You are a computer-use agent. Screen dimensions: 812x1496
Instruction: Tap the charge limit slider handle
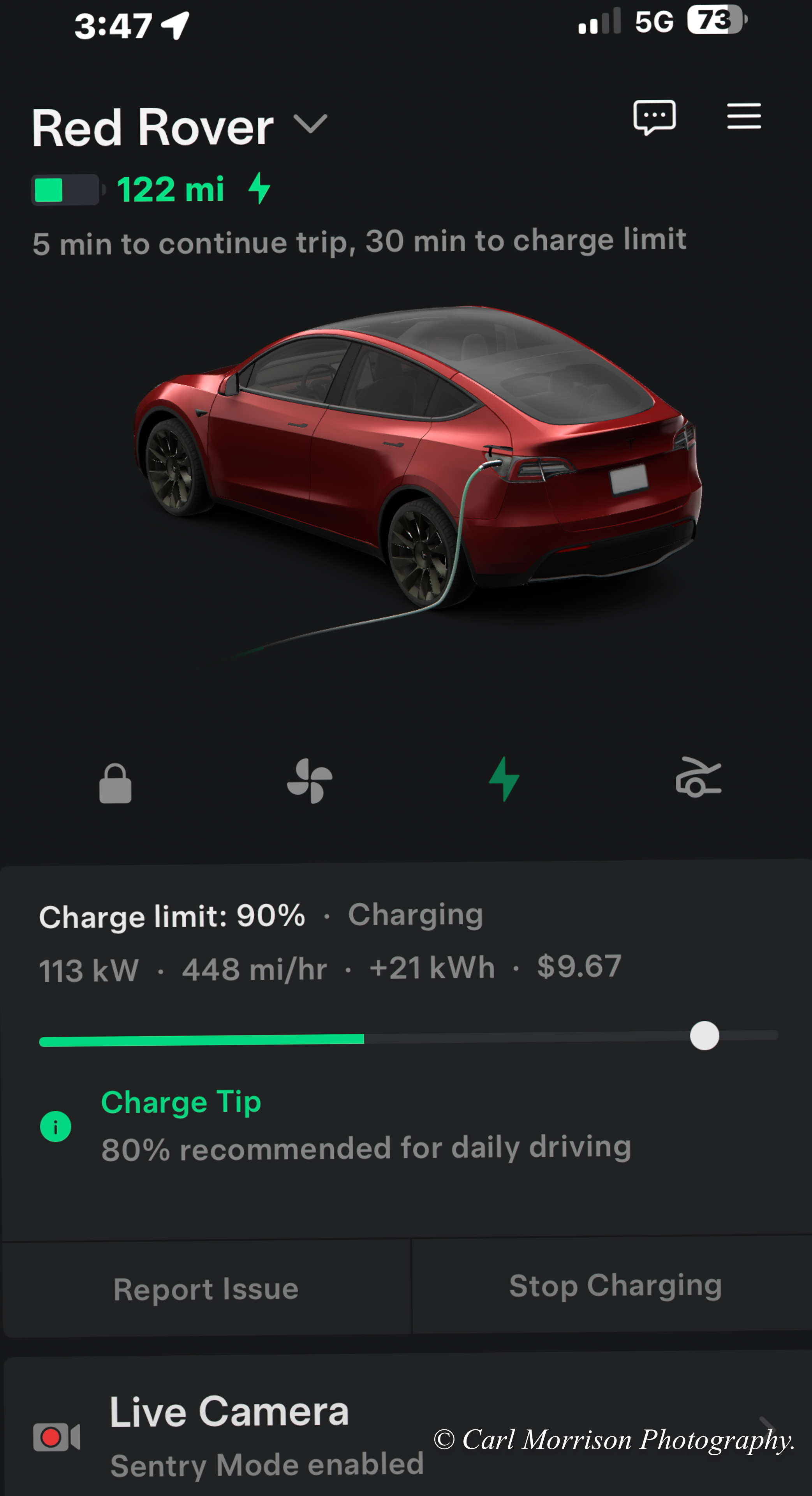pyautogui.click(x=704, y=1036)
